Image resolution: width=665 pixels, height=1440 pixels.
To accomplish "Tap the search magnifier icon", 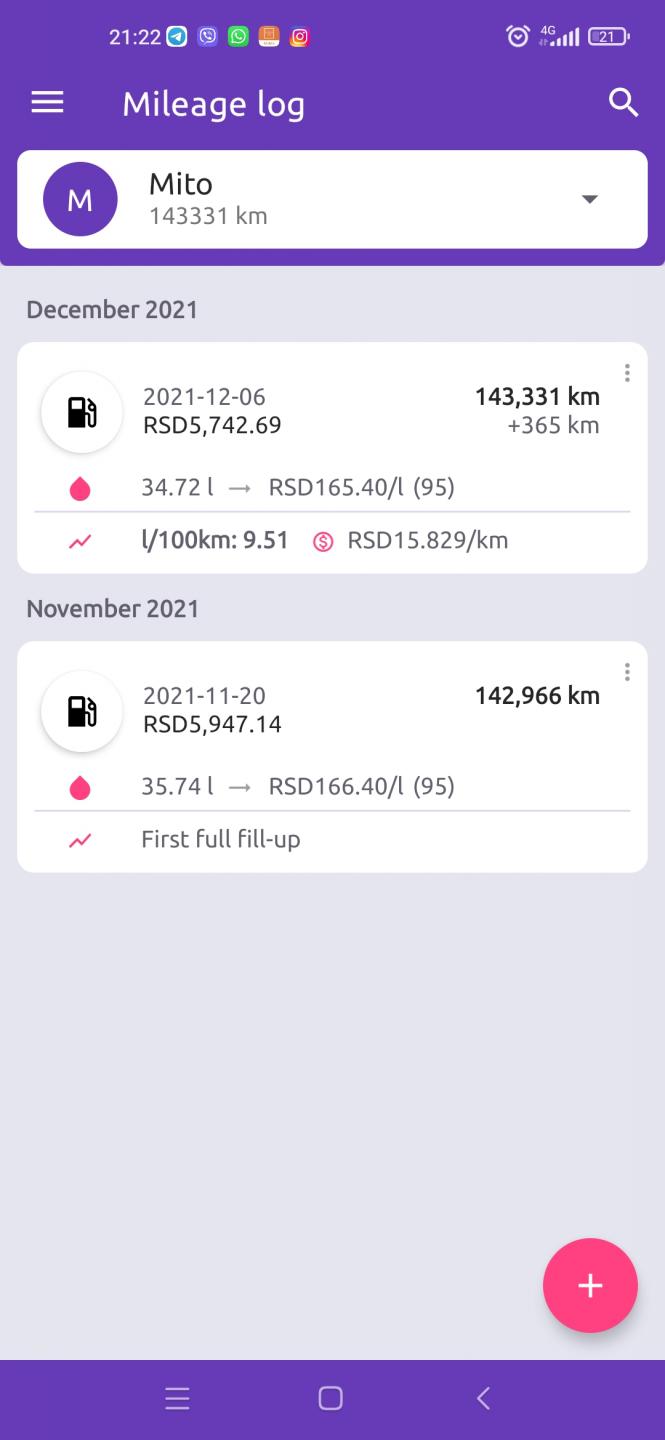I will tap(623, 102).
